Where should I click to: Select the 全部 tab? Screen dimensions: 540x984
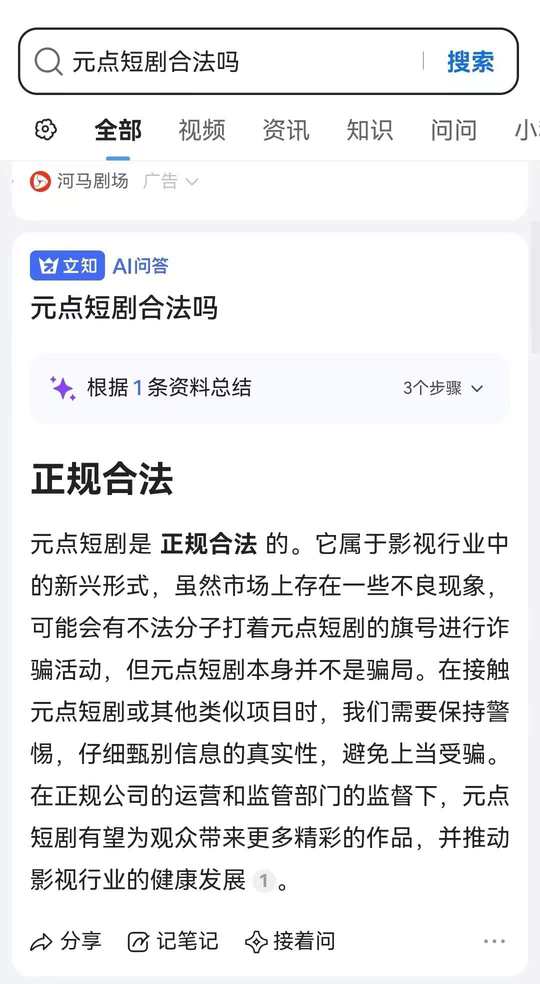tap(118, 130)
